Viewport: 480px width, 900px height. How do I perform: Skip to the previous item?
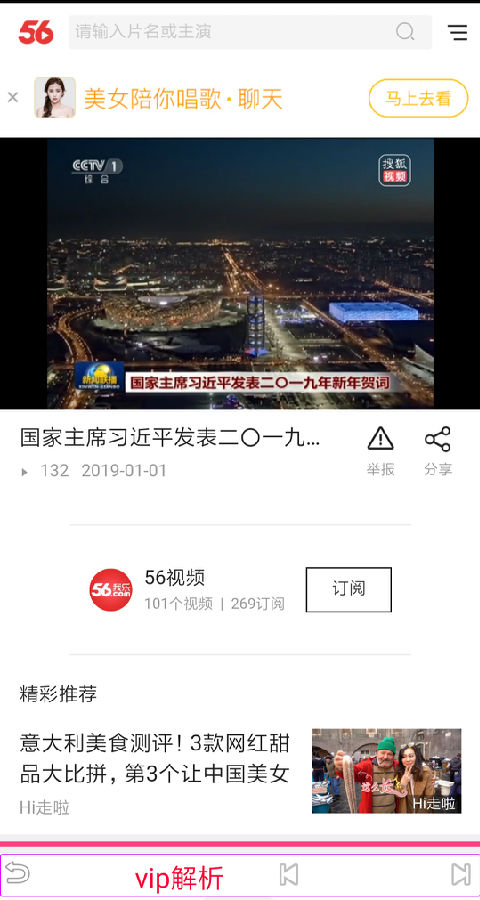coord(288,875)
